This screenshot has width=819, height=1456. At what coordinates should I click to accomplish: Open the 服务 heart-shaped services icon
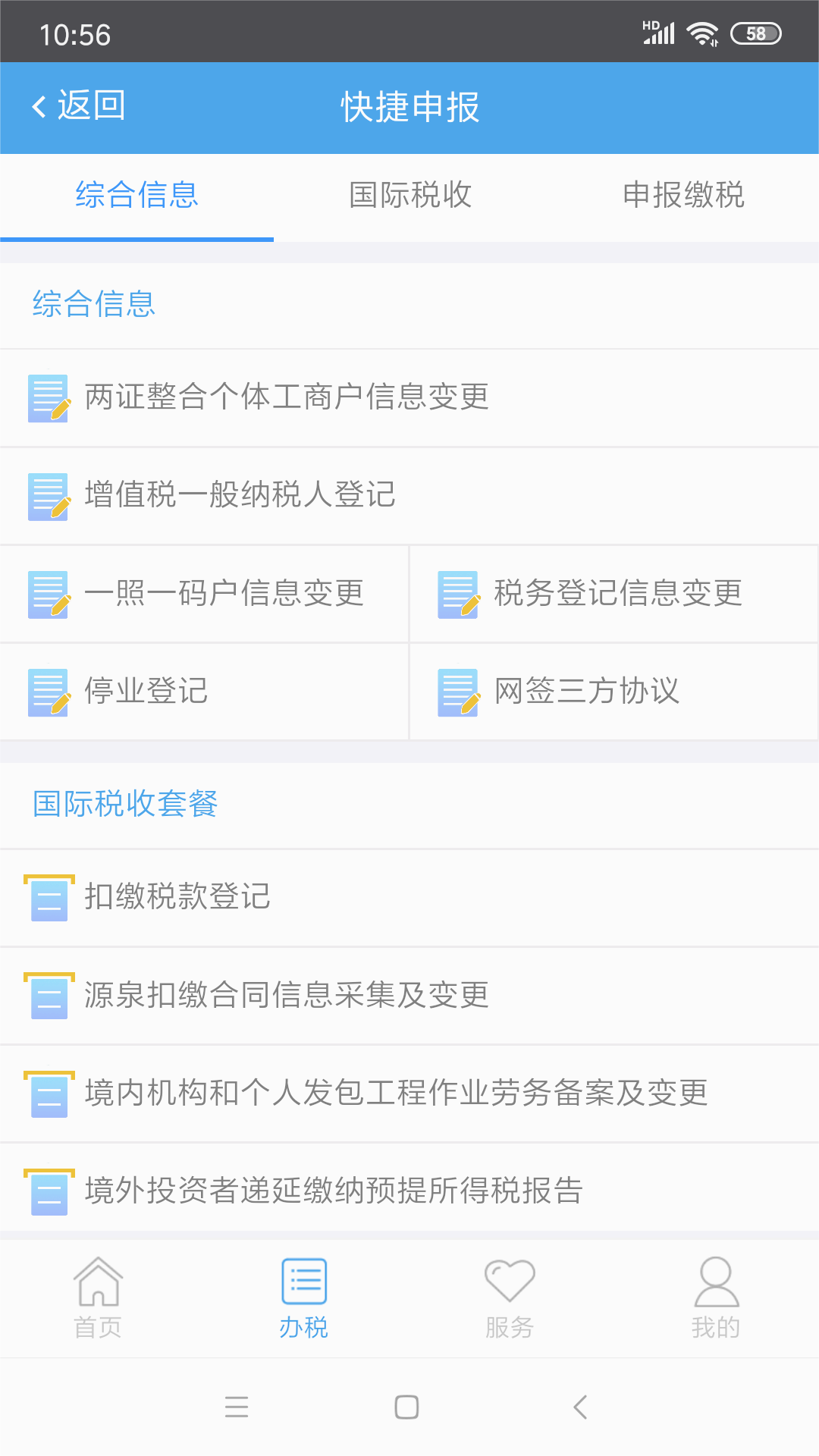tap(510, 1282)
